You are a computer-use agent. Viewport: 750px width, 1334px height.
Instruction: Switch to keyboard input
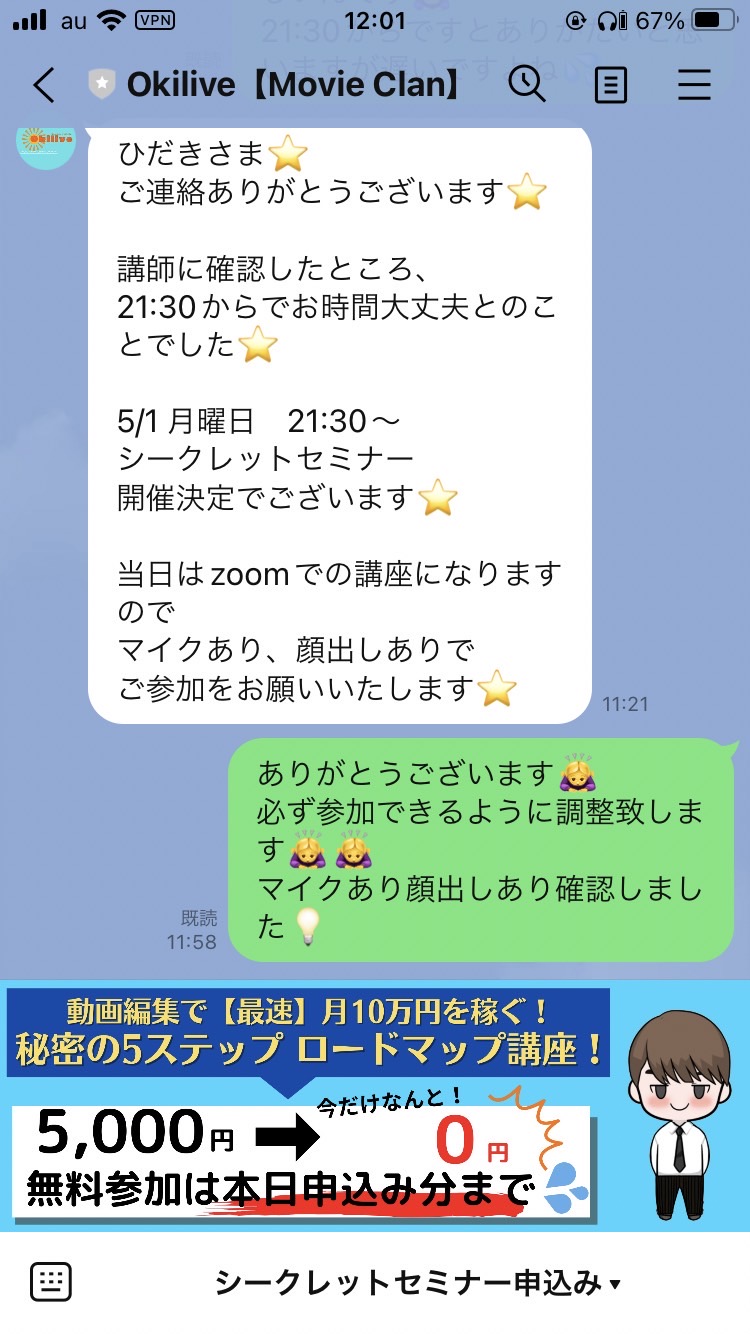(x=51, y=1283)
